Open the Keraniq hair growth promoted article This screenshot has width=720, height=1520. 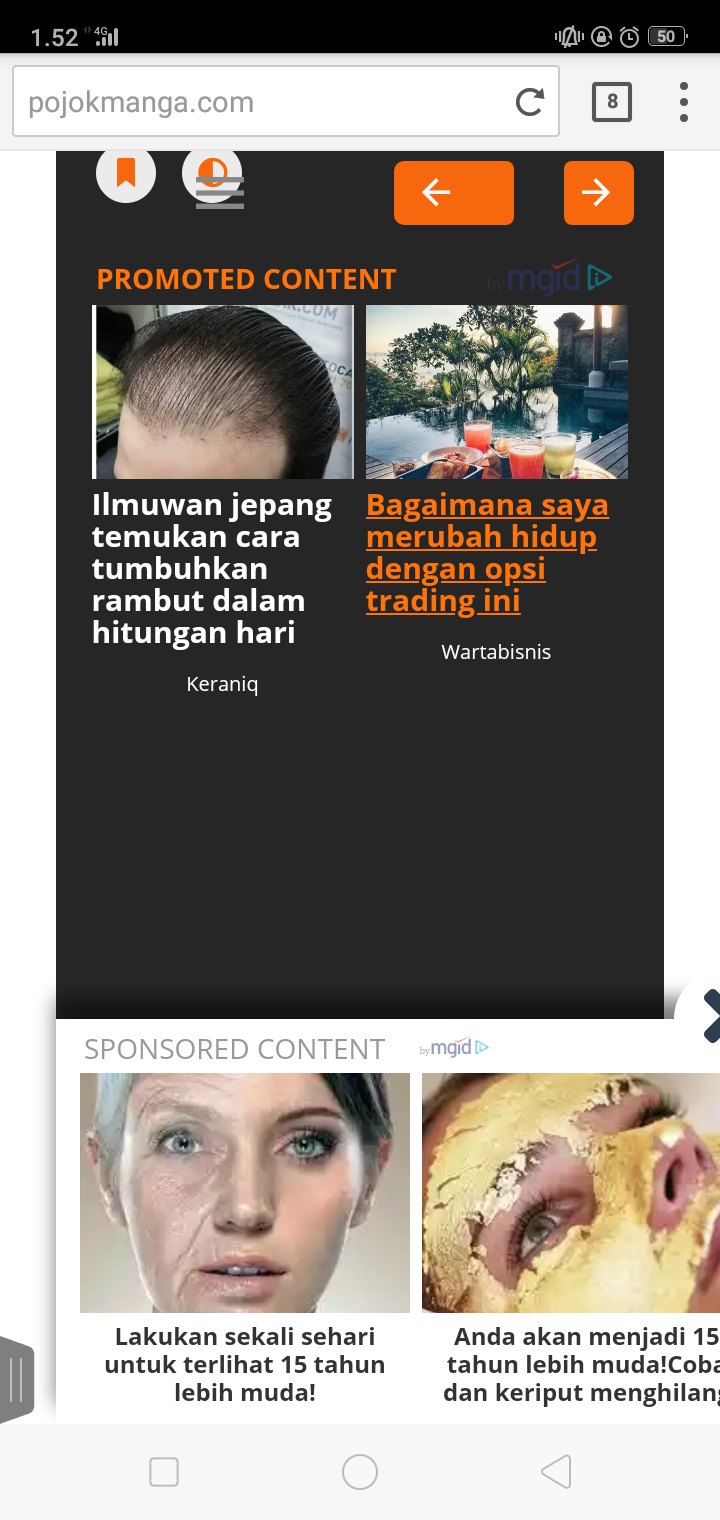223,500
